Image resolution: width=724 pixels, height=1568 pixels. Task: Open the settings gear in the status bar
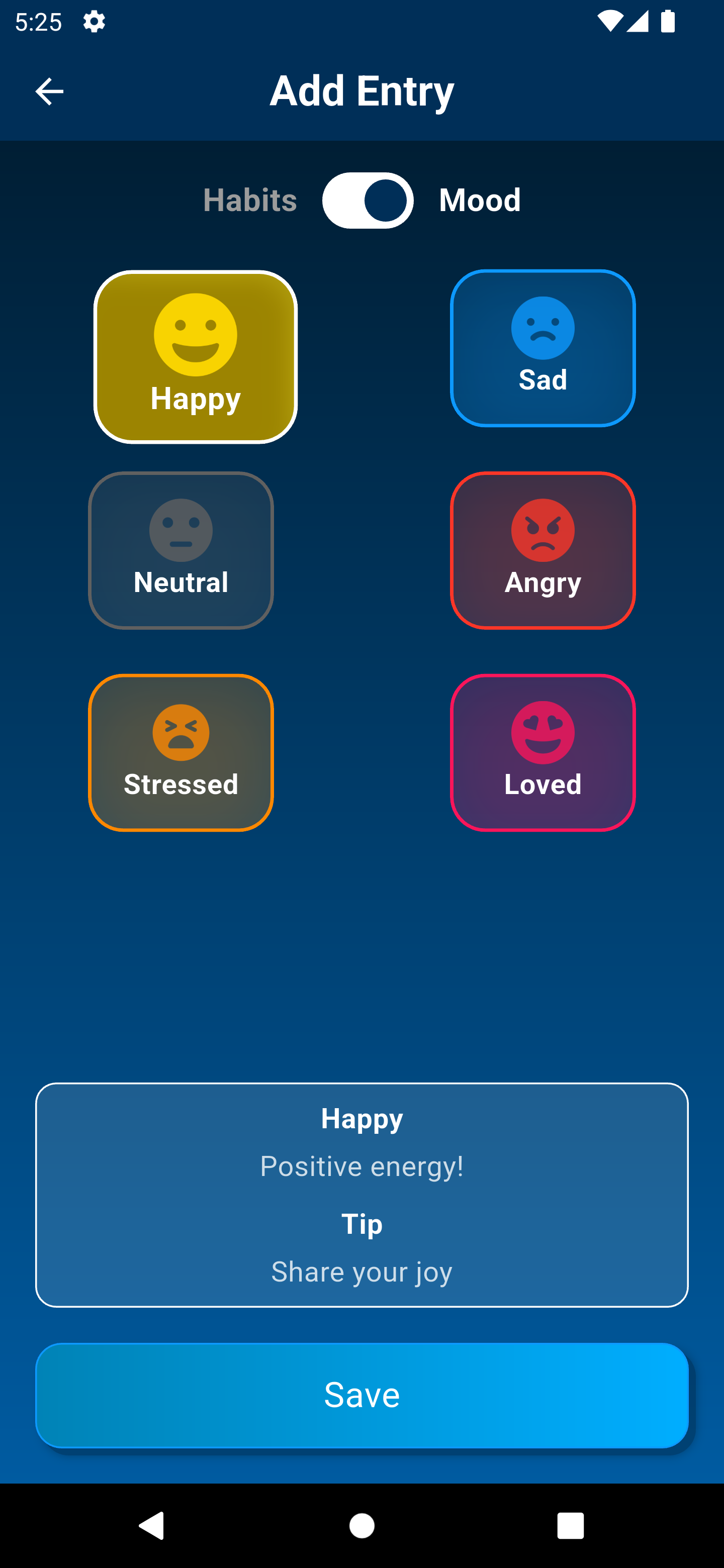tap(95, 21)
